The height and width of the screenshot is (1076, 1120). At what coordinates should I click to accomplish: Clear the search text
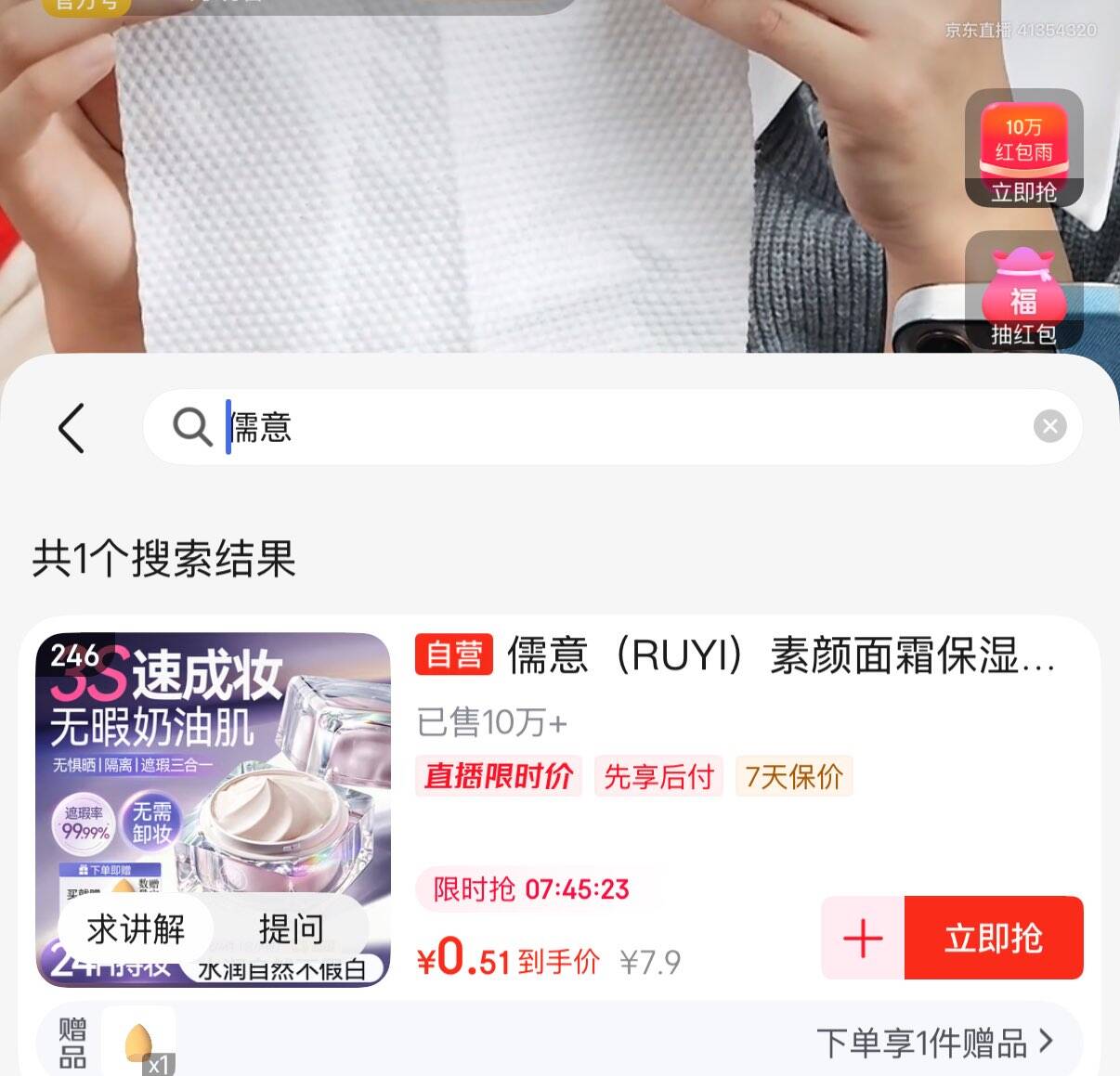click(x=1049, y=427)
